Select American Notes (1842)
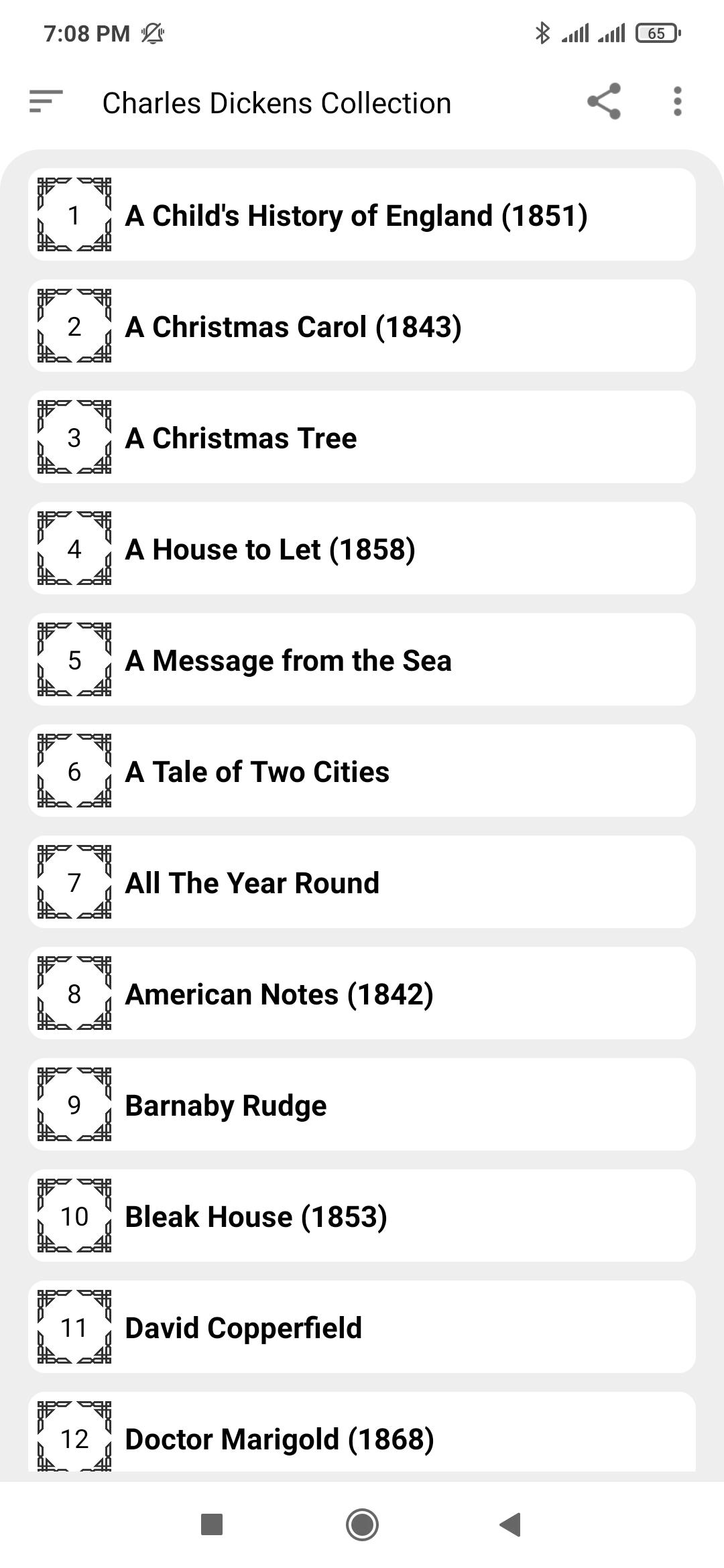 362,994
